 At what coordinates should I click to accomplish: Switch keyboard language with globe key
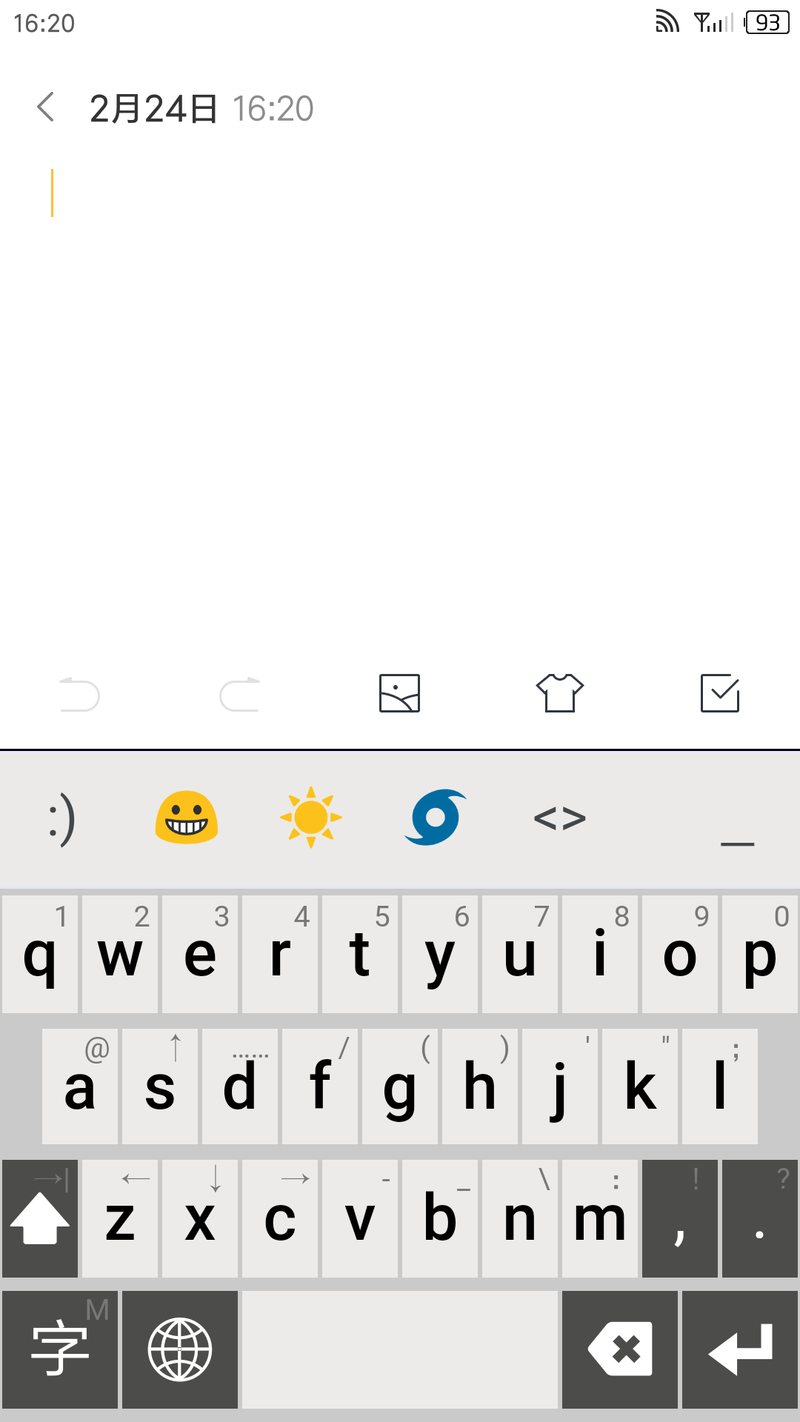[x=180, y=1349]
